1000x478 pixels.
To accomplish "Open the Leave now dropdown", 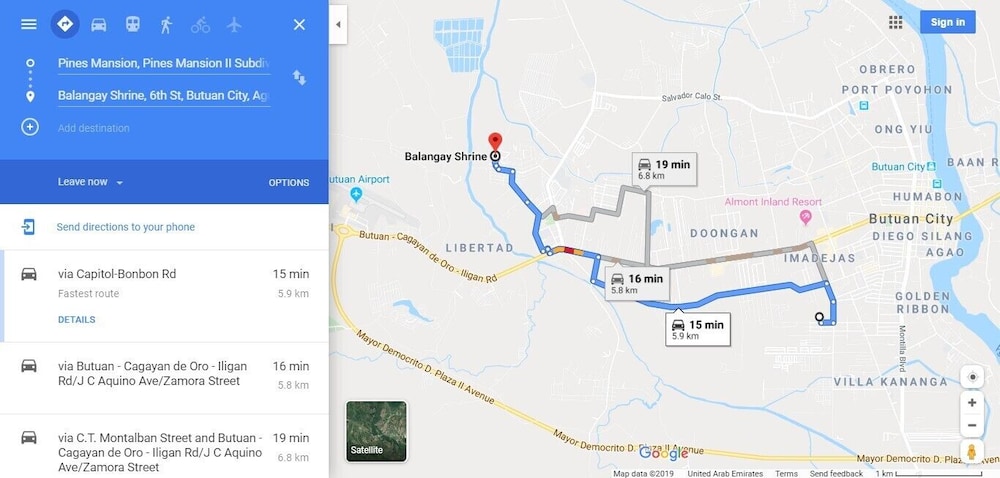I will point(90,182).
